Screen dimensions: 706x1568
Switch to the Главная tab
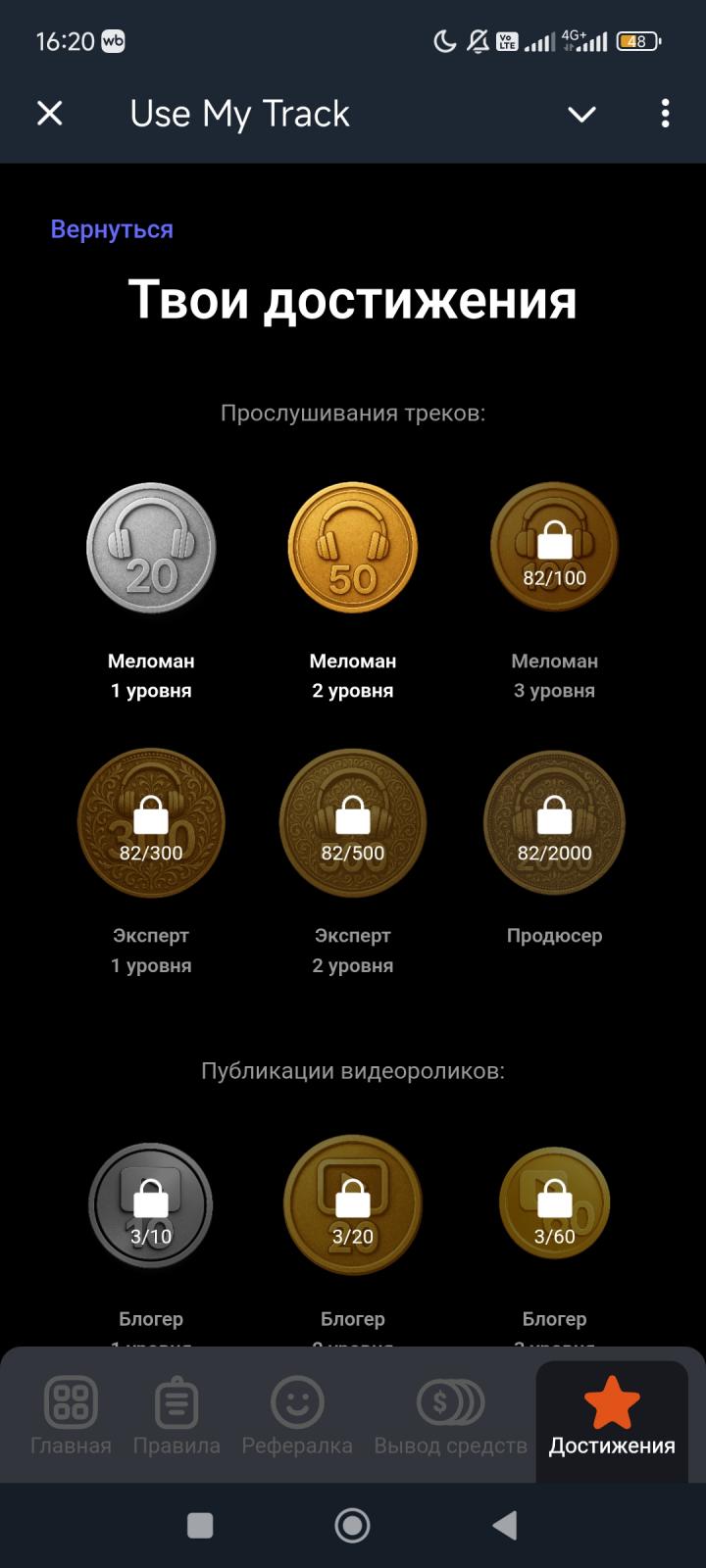[71, 1416]
